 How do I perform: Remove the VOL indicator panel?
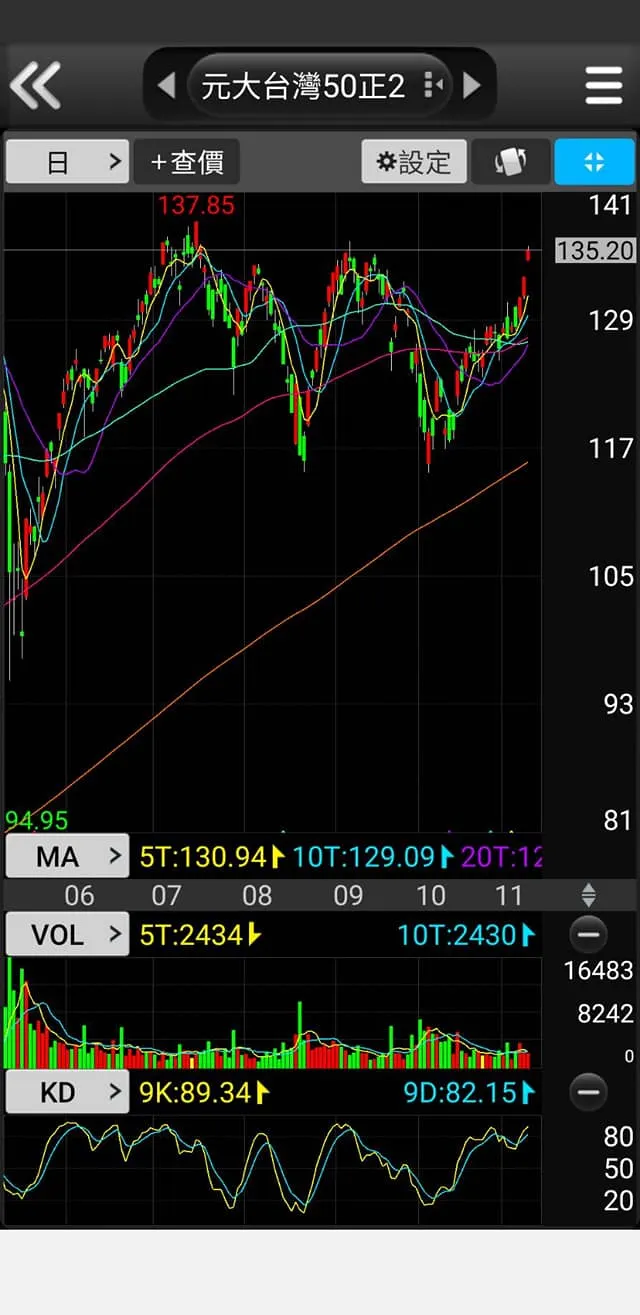click(588, 935)
